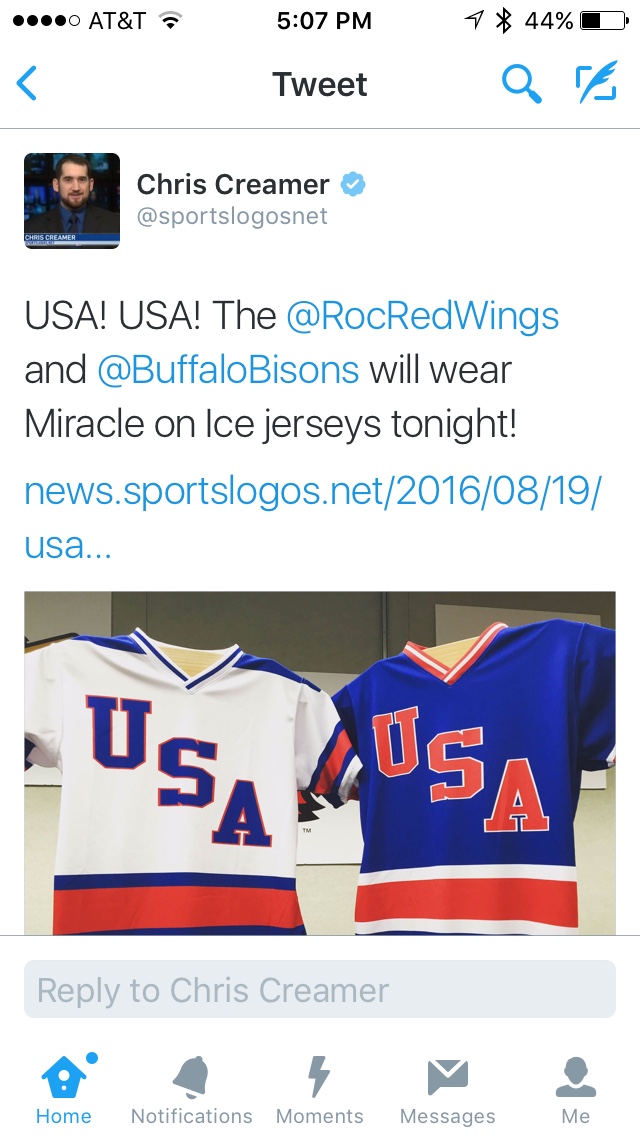The width and height of the screenshot is (640, 1136).
Task: Go back from the Tweet view
Action: (27, 84)
